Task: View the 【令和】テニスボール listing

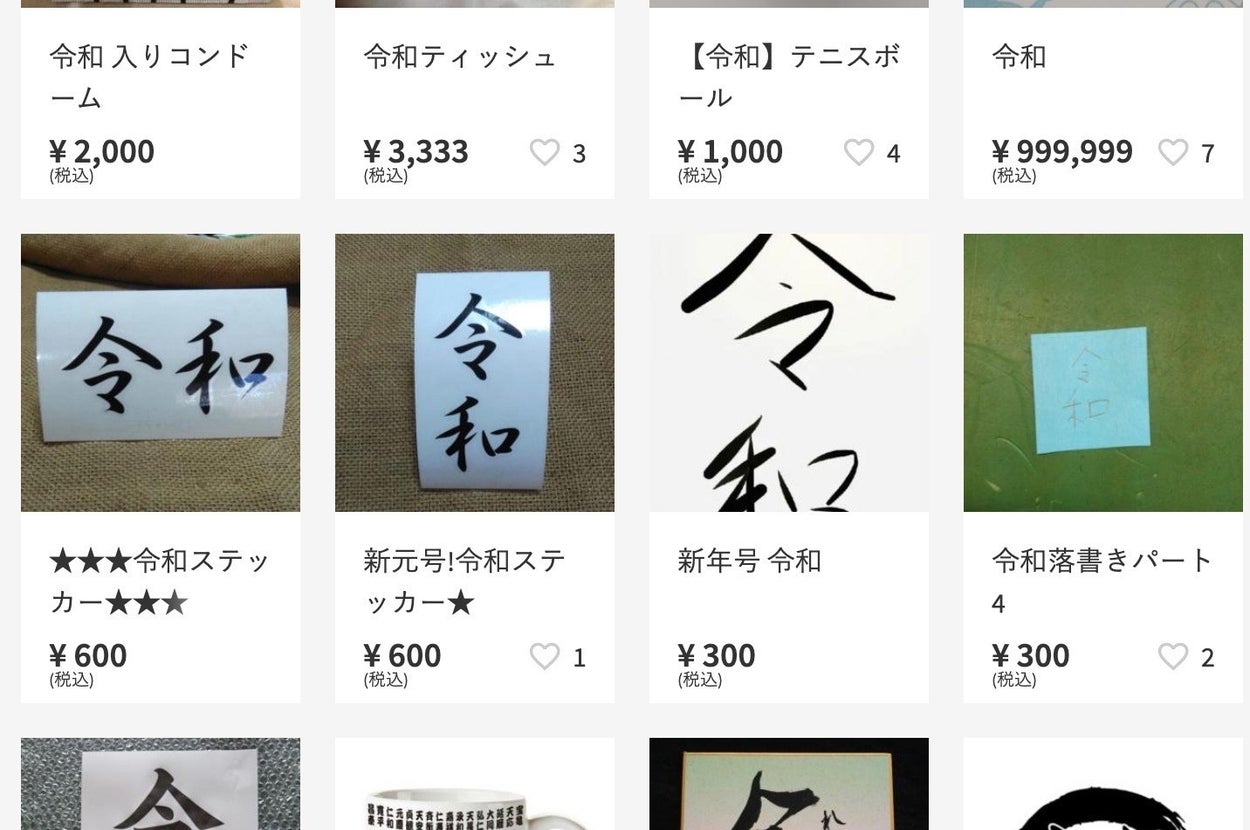Action: pos(789,76)
